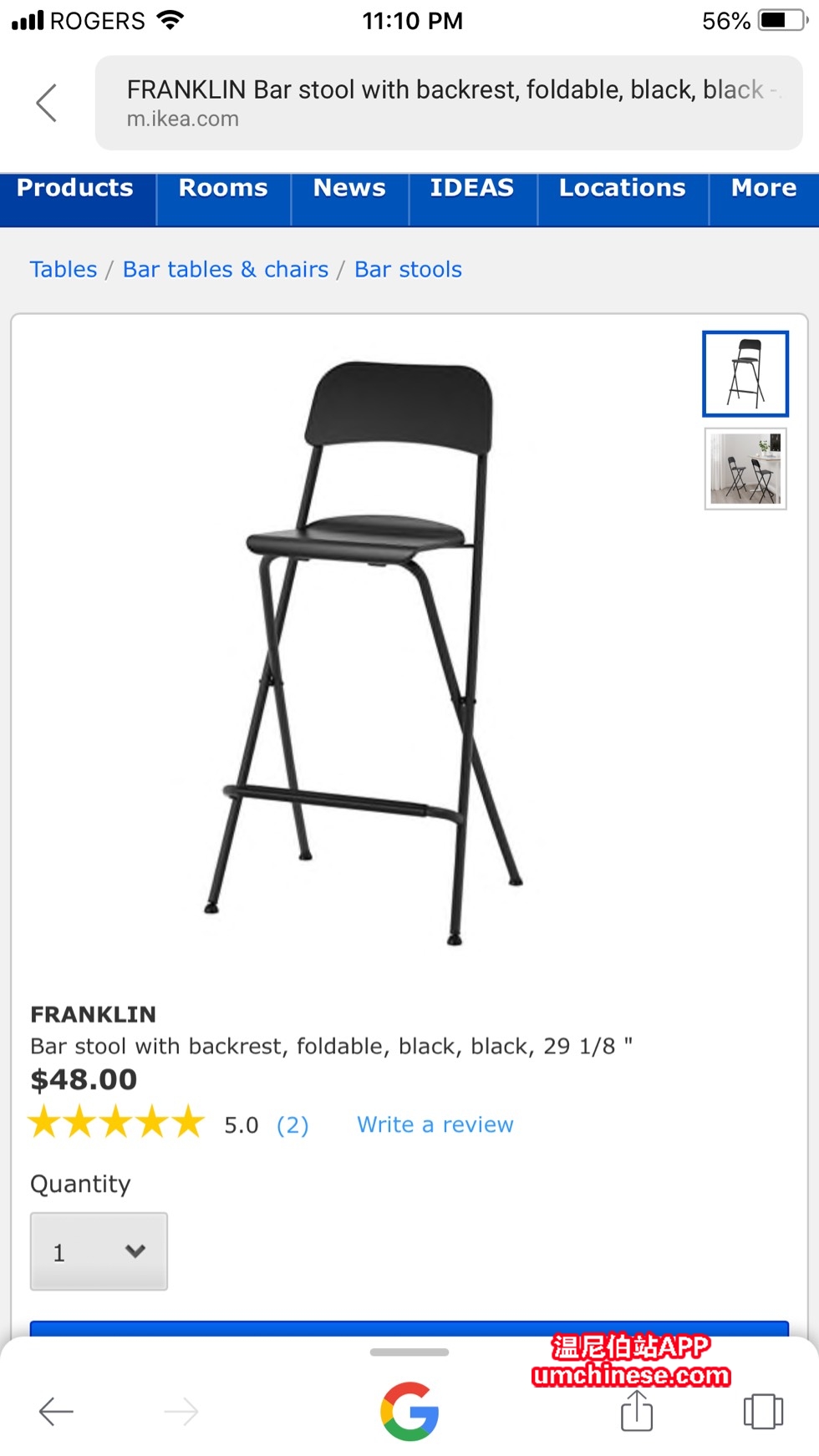This screenshot has width=819, height=1456.
Task: Expand the More menu
Action: pos(763,188)
